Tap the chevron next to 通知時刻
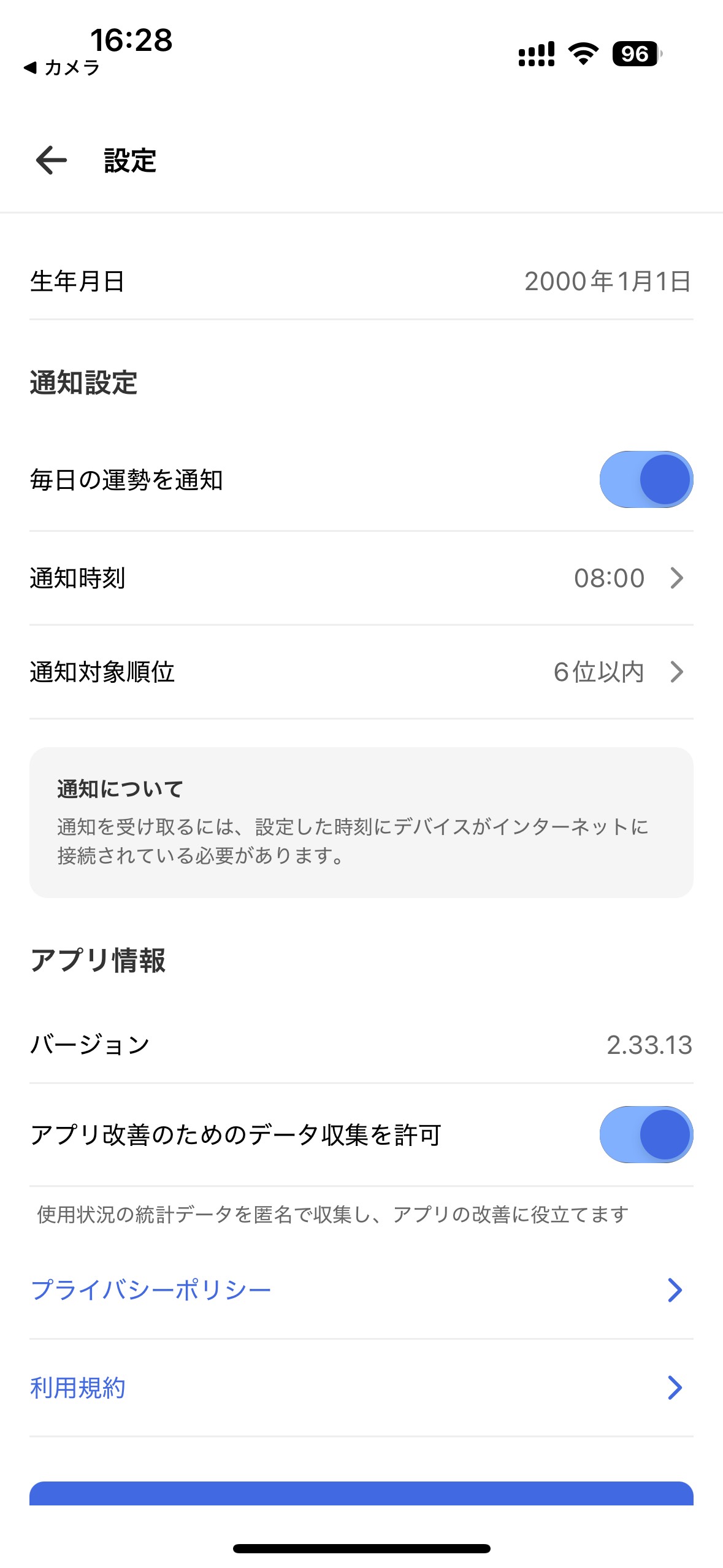 coord(676,577)
